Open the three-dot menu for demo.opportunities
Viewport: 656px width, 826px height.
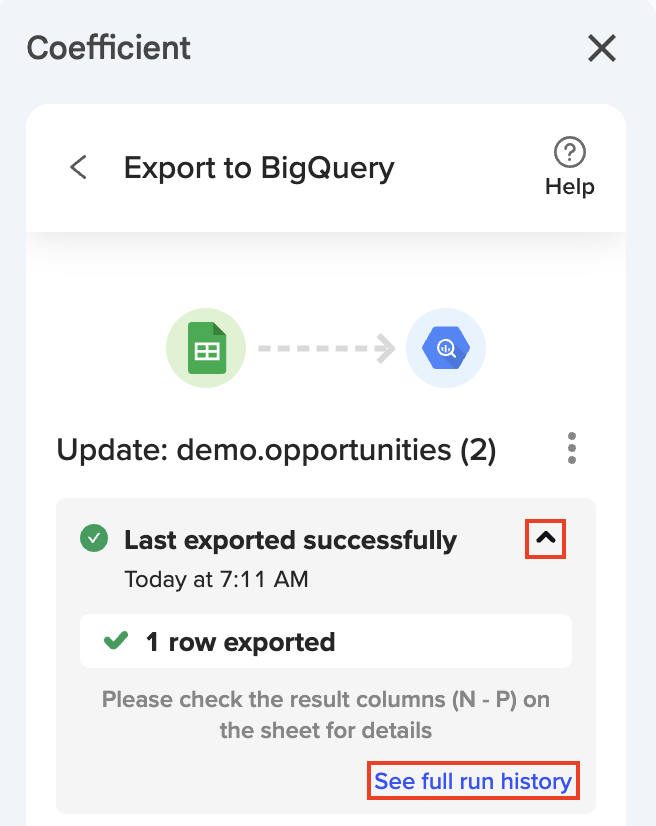[x=571, y=448]
